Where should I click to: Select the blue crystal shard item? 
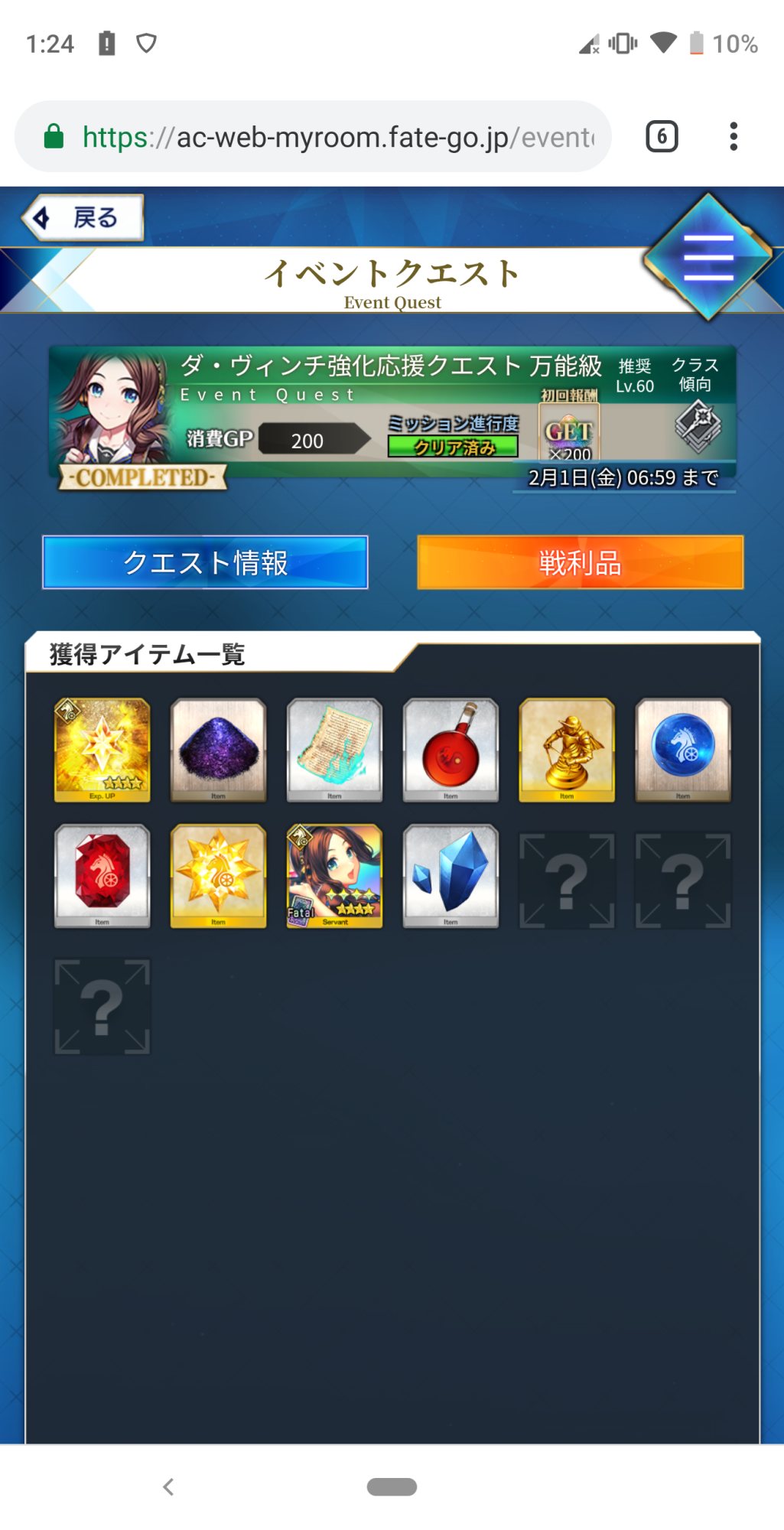coord(451,876)
